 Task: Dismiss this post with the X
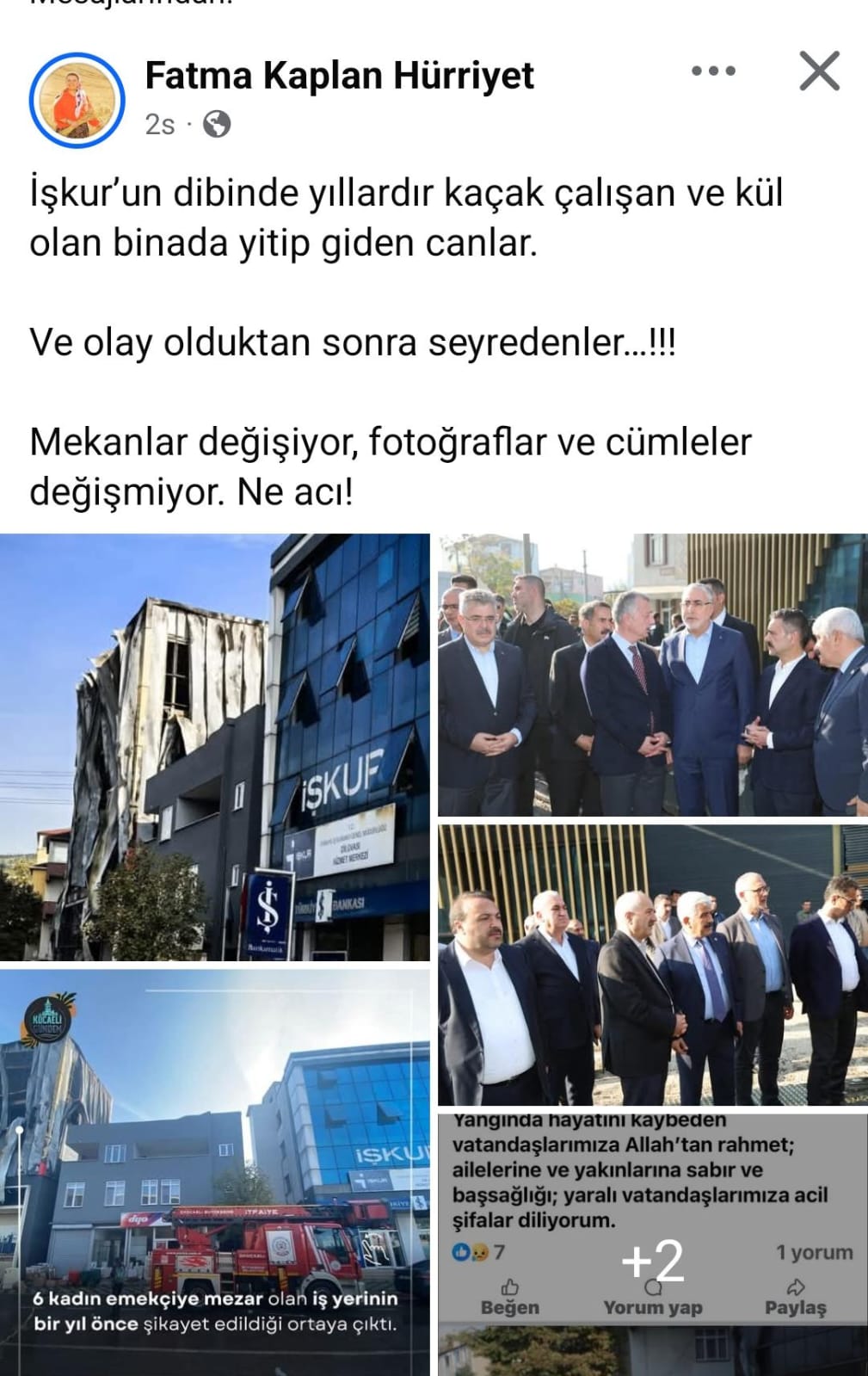point(819,71)
